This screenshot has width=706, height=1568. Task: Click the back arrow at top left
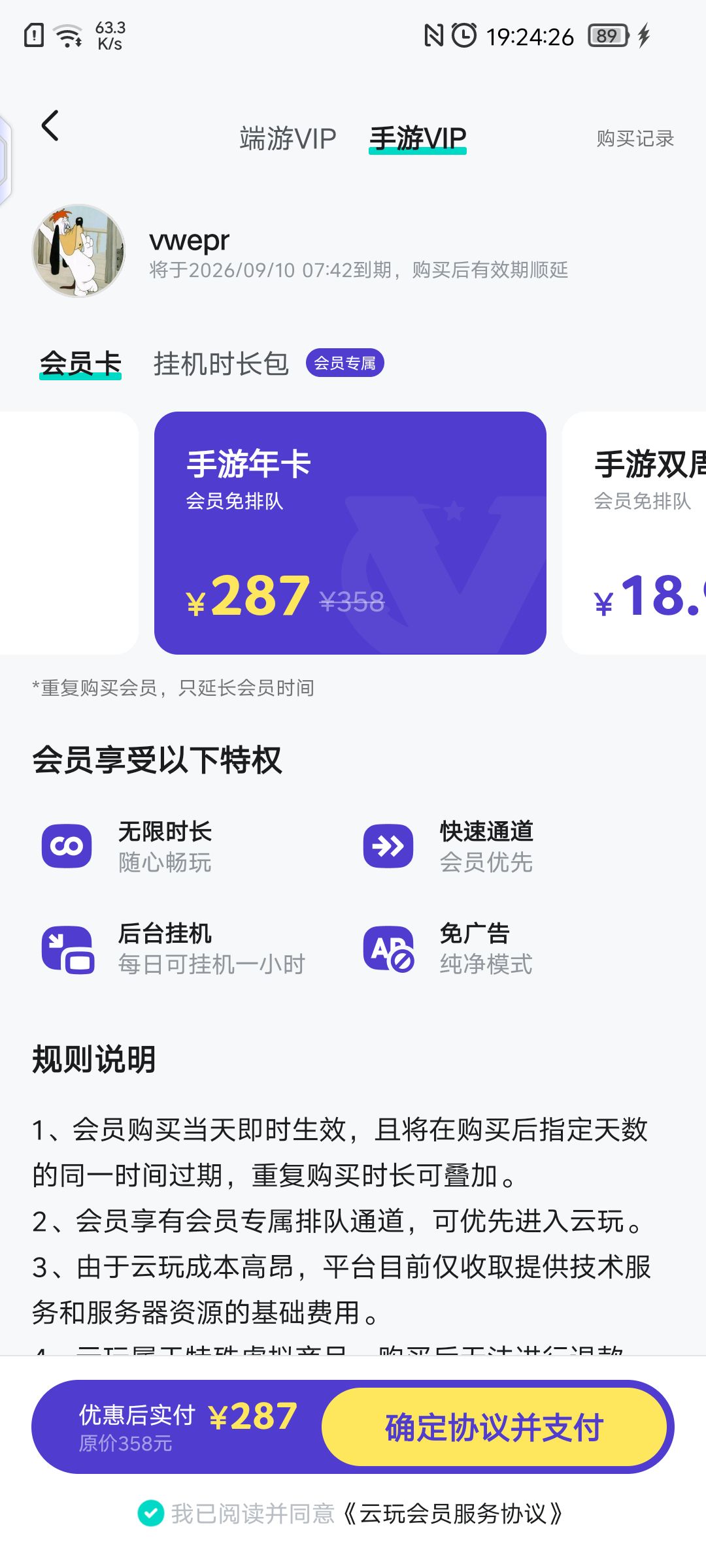[x=49, y=127]
